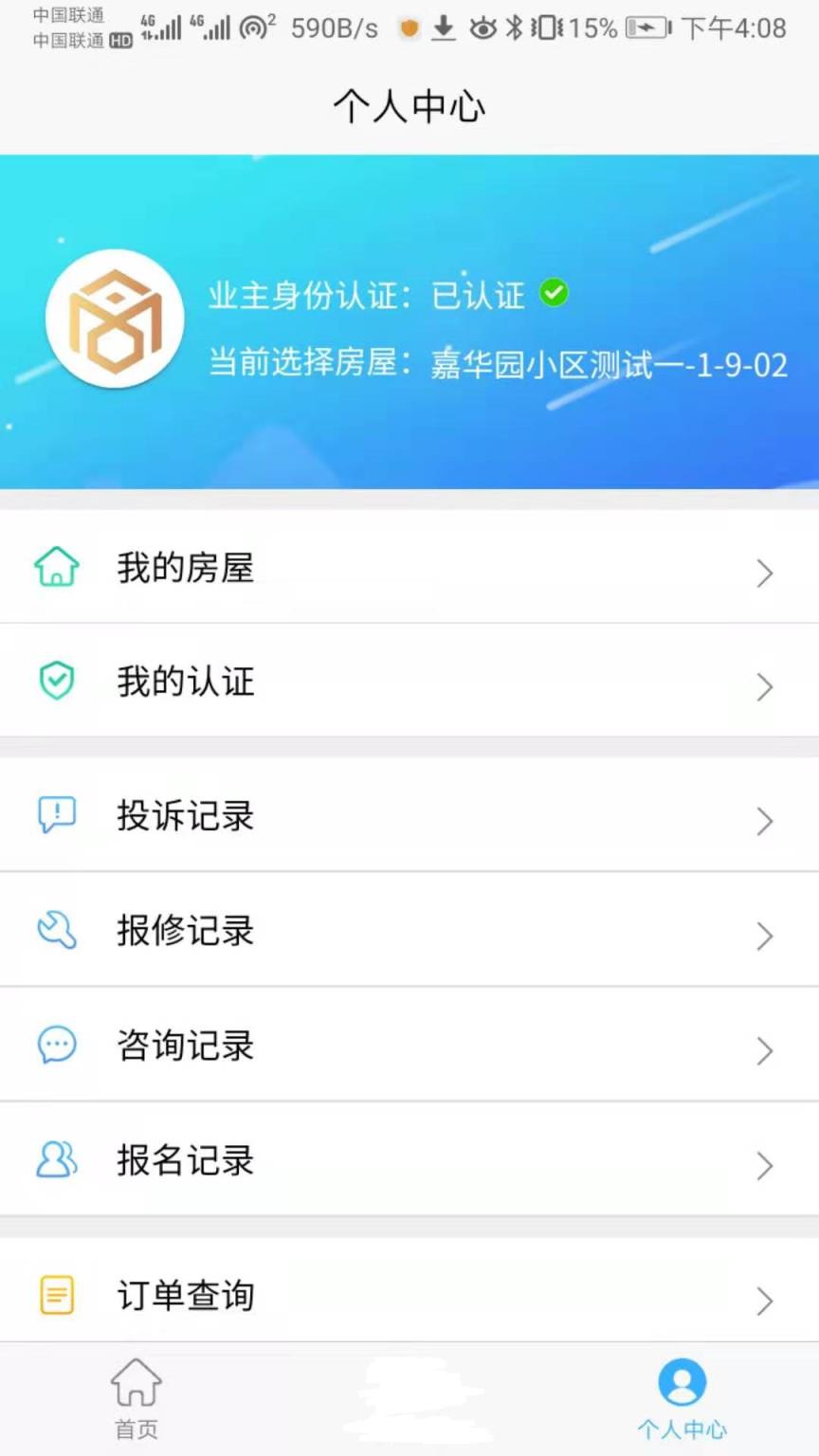Open the 报修记录 chevron arrow
The width and height of the screenshot is (819, 1456).
tap(766, 937)
